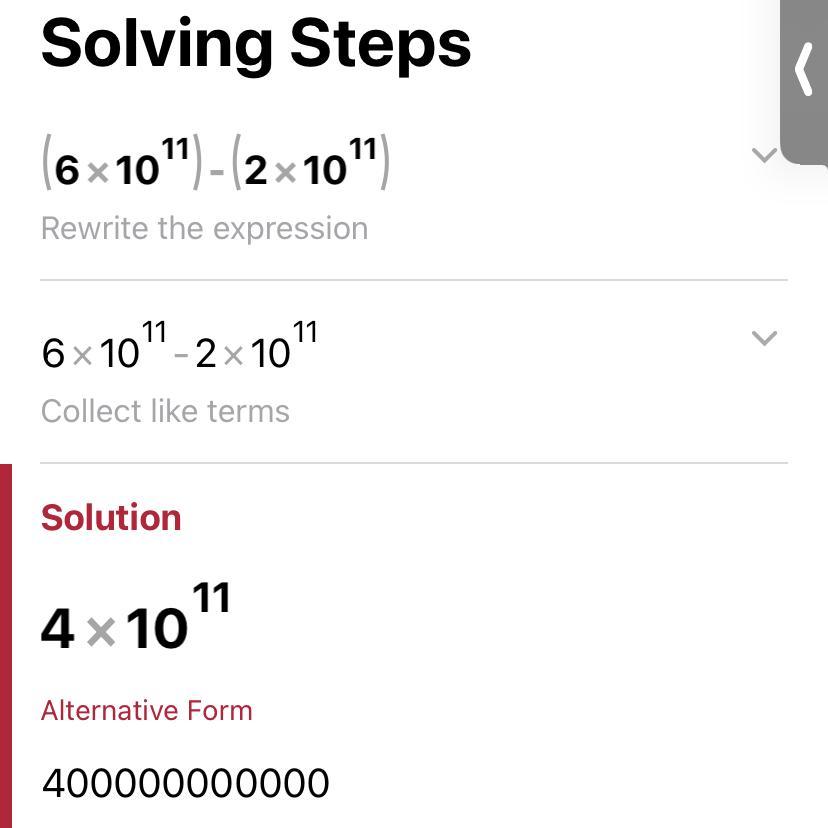The height and width of the screenshot is (828, 828).
Task: Tap the gray side panel arrow handle
Action: (x=805, y=72)
